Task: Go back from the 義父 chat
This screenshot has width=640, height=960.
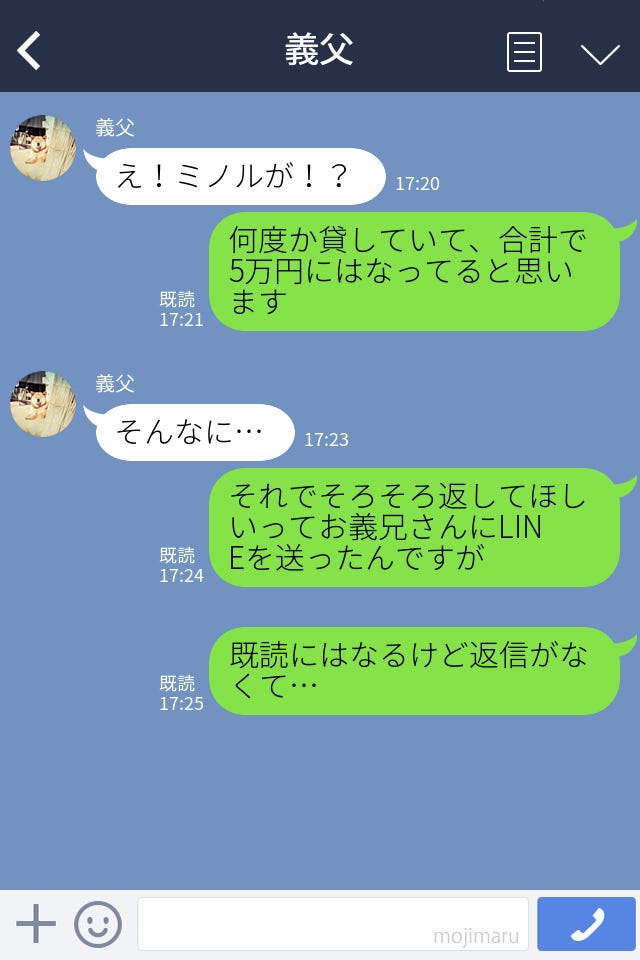Action: (30, 50)
